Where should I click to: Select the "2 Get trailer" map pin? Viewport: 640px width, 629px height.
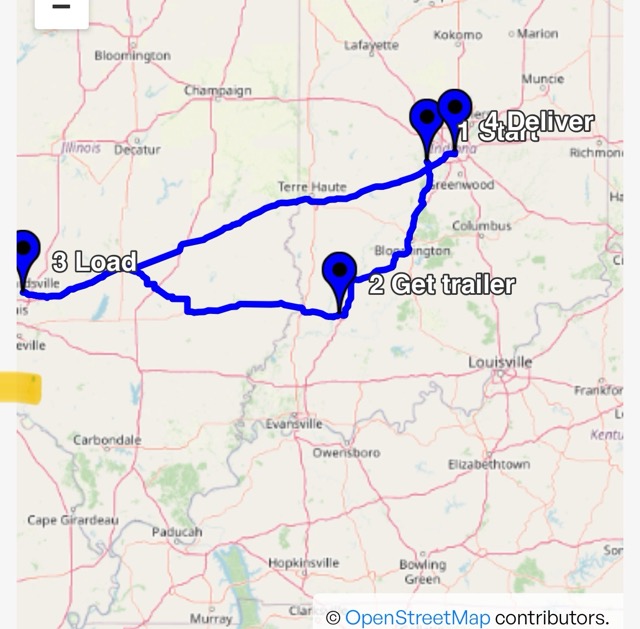(340, 274)
